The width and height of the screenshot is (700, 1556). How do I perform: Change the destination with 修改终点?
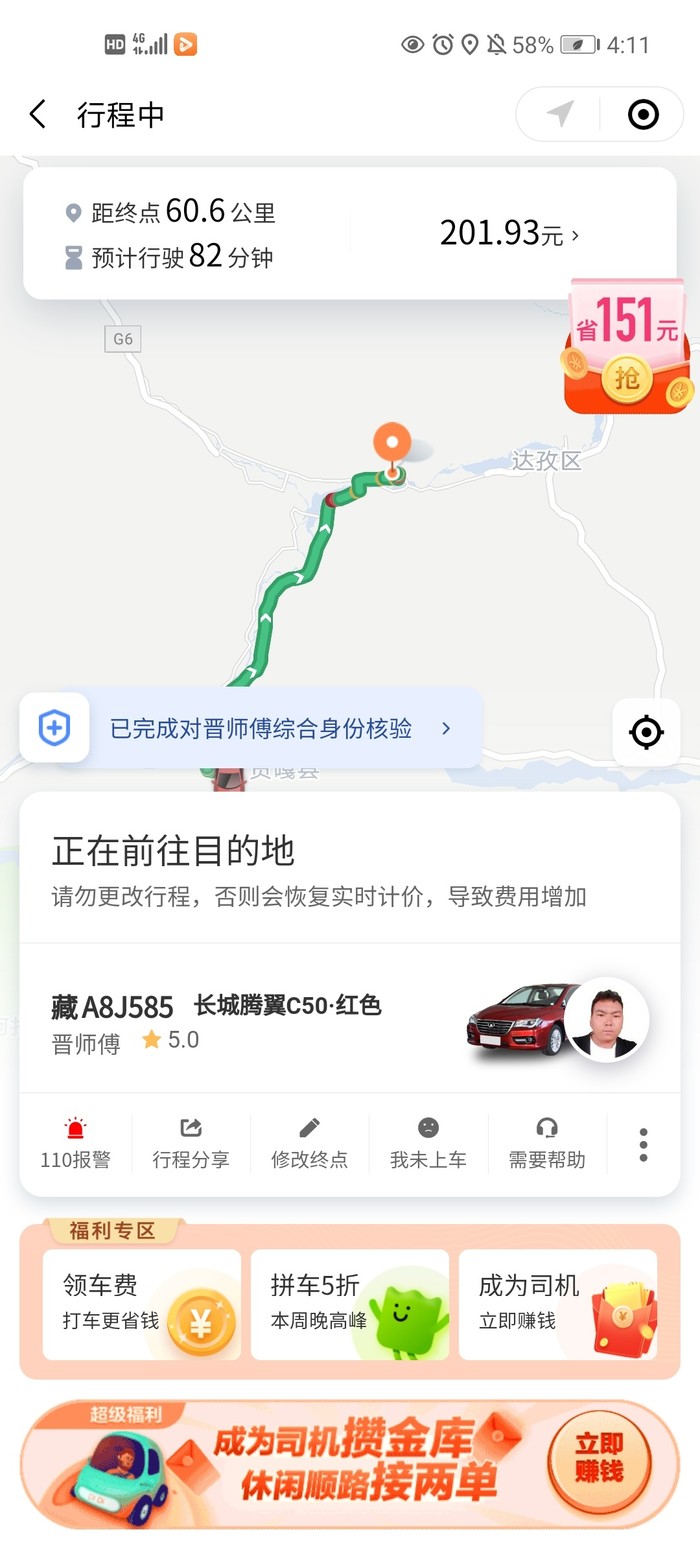pos(310,1144)
